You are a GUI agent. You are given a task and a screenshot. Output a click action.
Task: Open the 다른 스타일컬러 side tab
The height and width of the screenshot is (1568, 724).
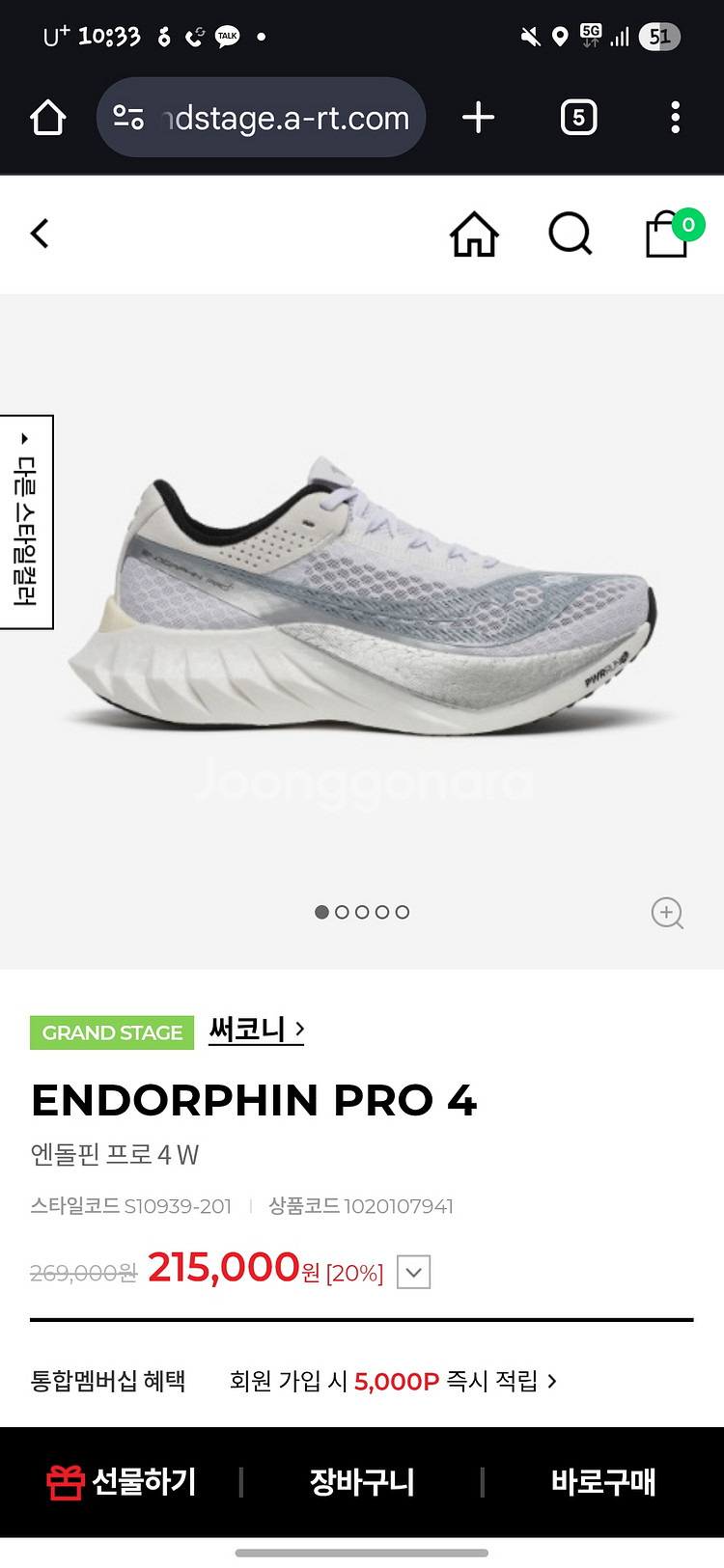click(26, 522)
